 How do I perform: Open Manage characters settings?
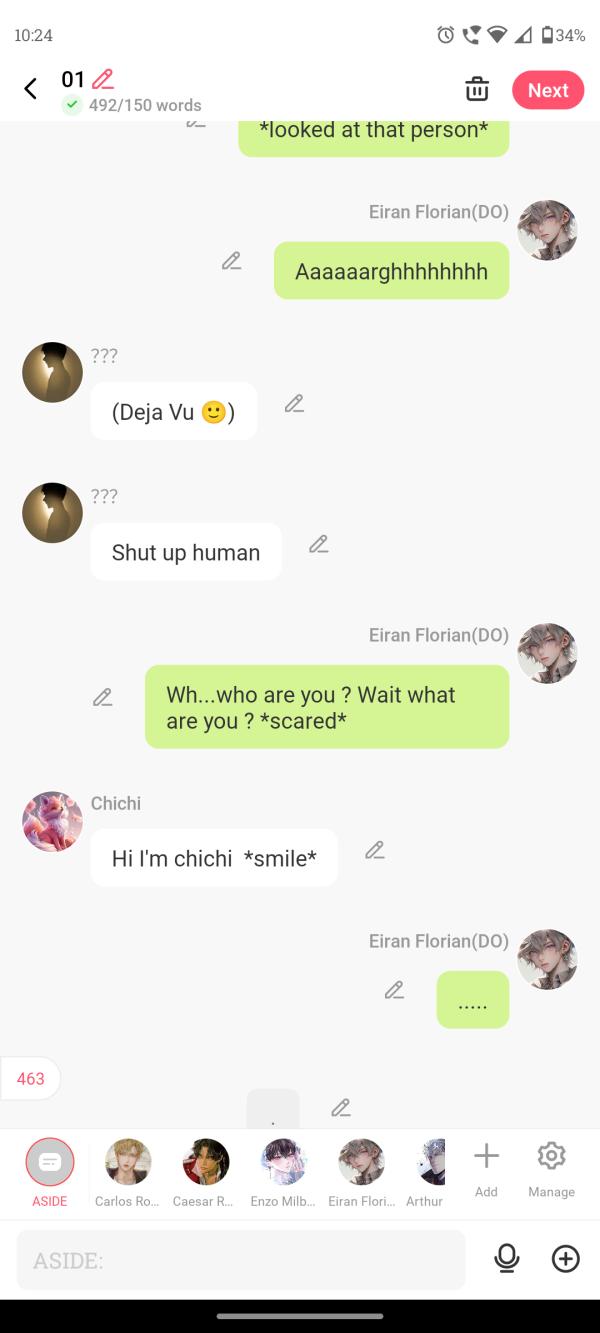coord(551,1167)
